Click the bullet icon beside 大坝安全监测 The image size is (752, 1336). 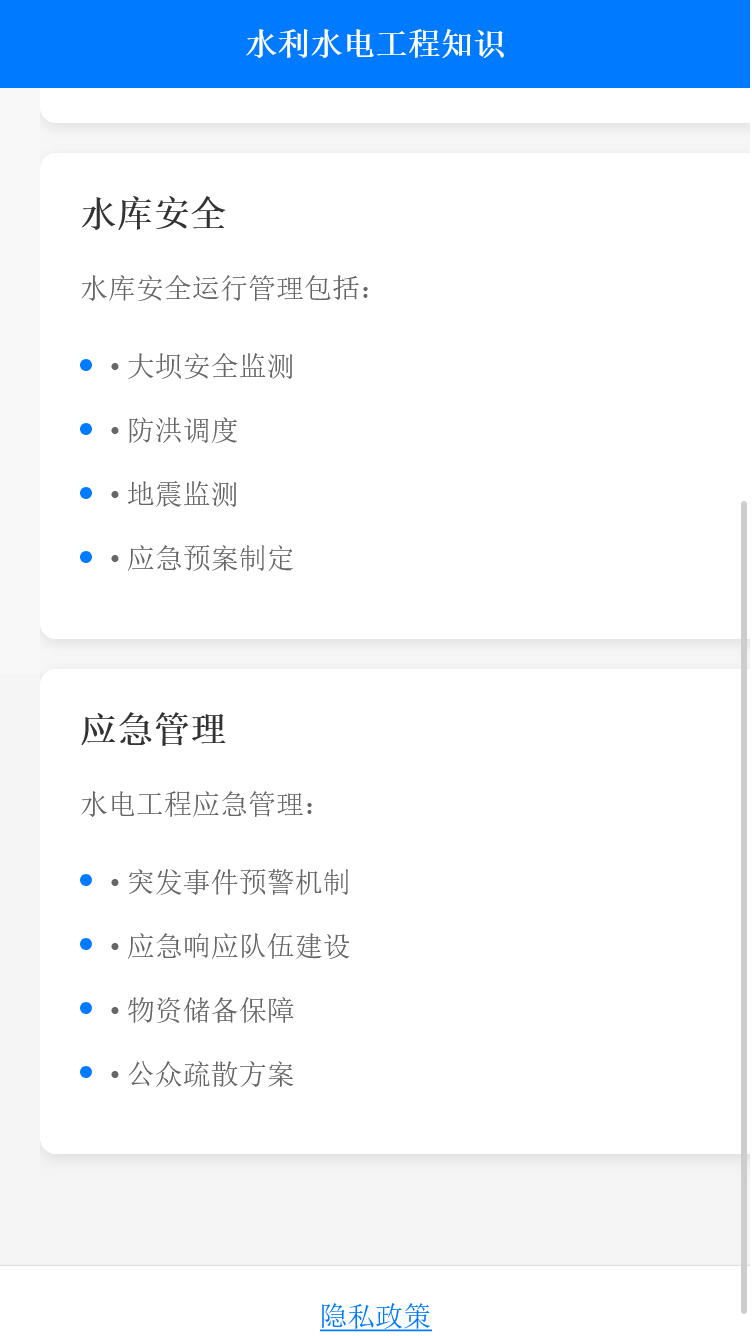click(x=86, y=364)
